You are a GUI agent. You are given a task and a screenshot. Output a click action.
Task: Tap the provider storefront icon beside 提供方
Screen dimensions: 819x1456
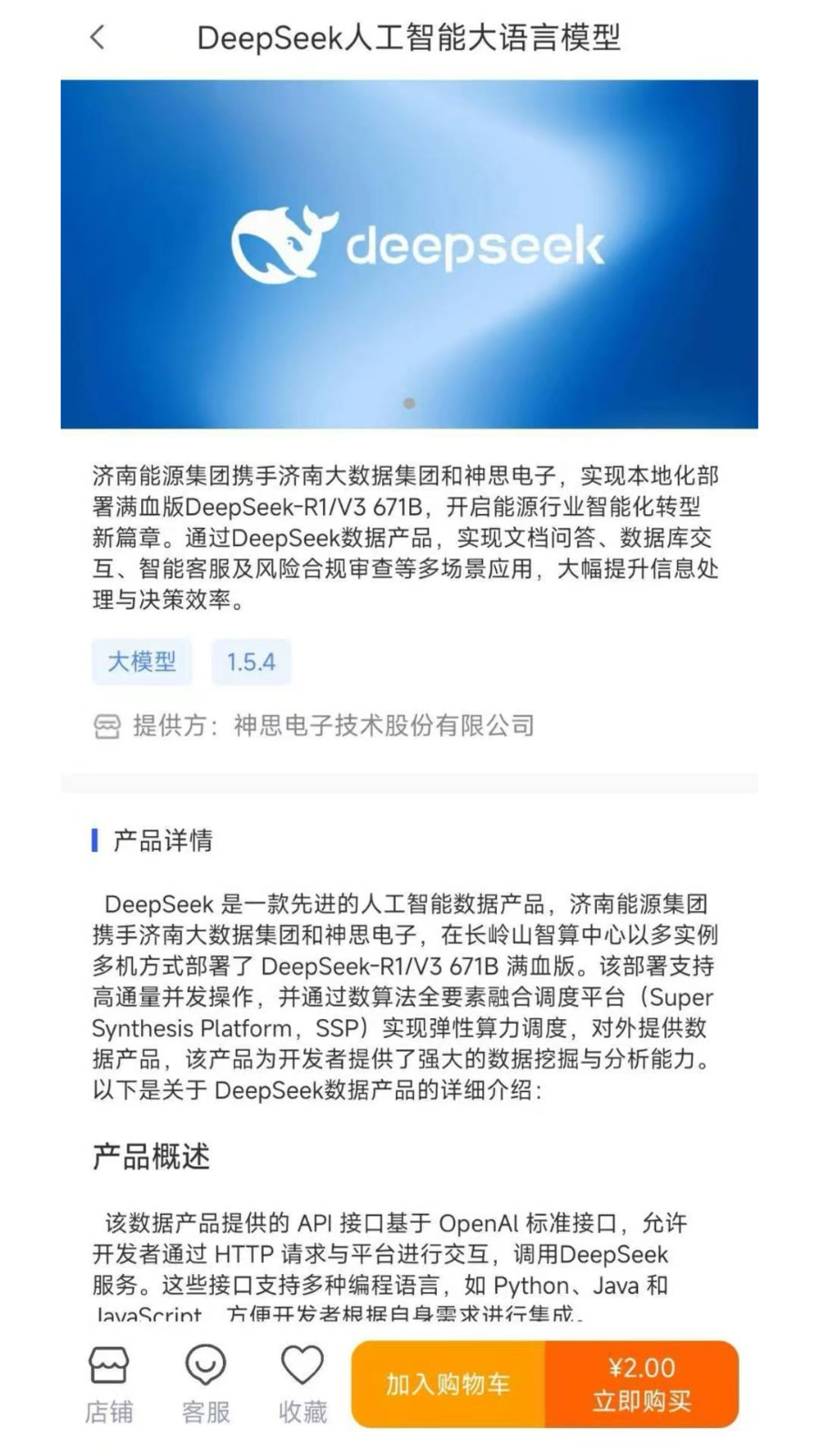[x=109, y=727]
